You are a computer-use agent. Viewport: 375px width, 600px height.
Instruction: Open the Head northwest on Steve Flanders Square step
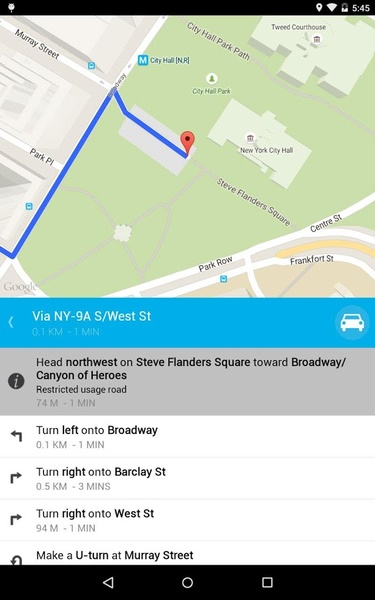pos(188,382)
